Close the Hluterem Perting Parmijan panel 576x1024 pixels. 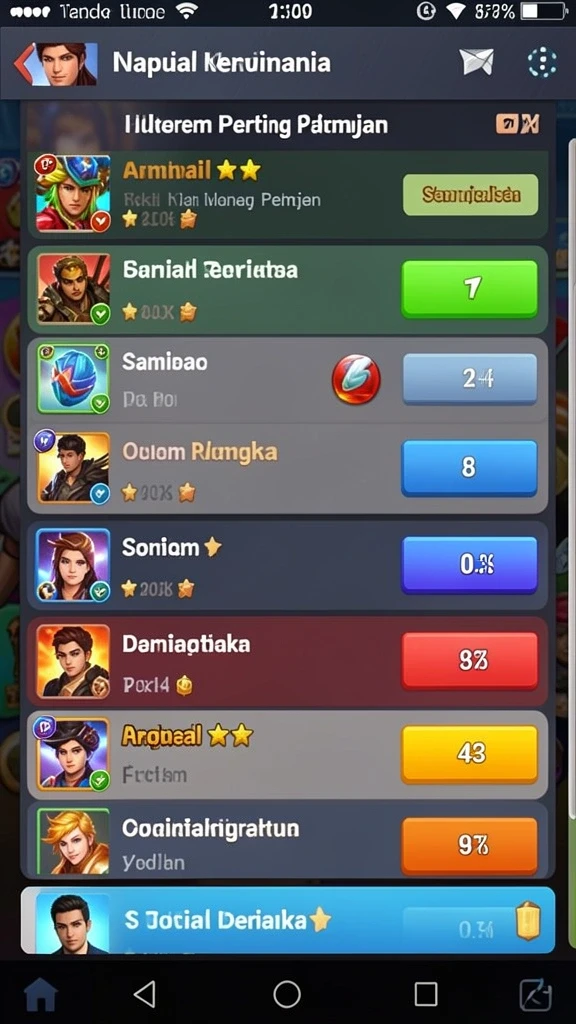tap(518, 123)
